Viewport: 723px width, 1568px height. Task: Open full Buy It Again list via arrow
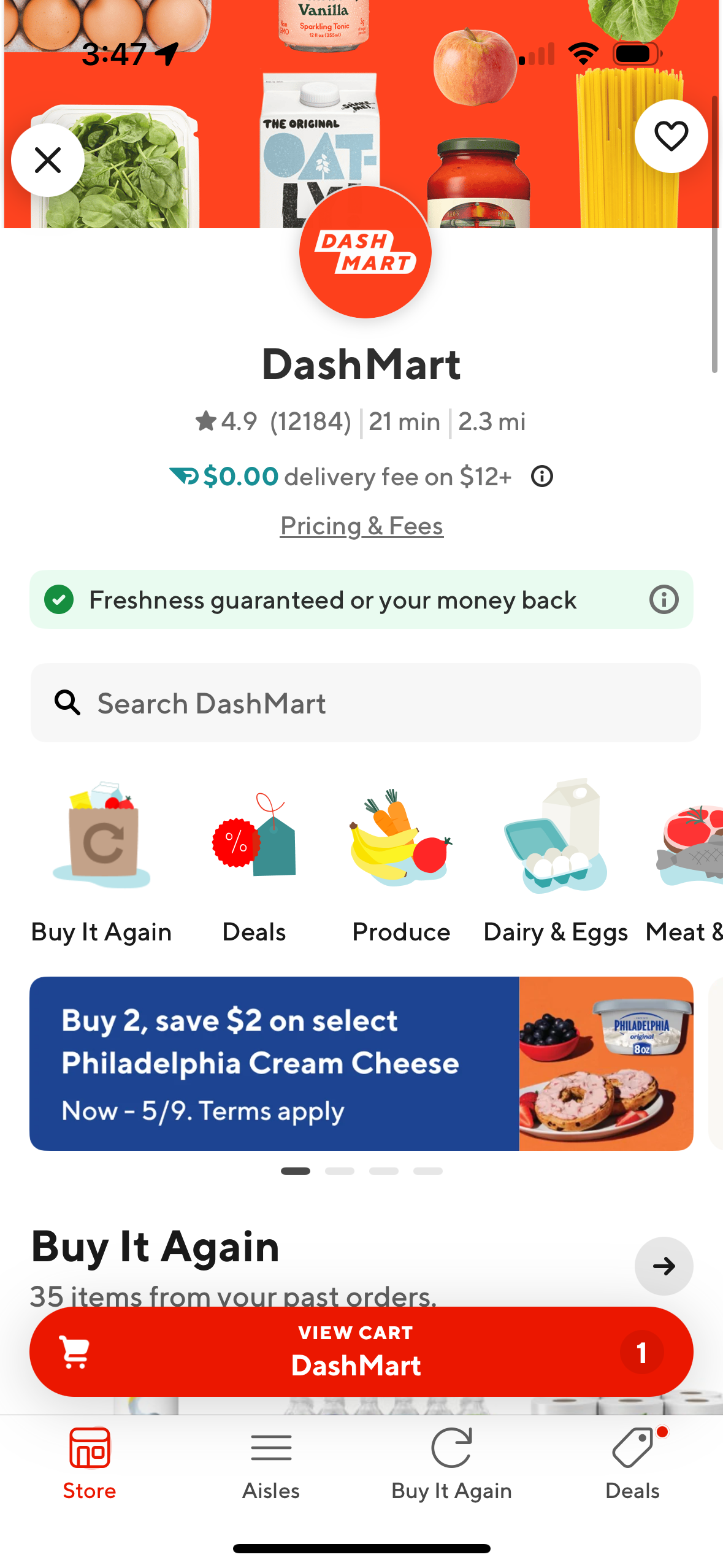(x=664, y=1266)
